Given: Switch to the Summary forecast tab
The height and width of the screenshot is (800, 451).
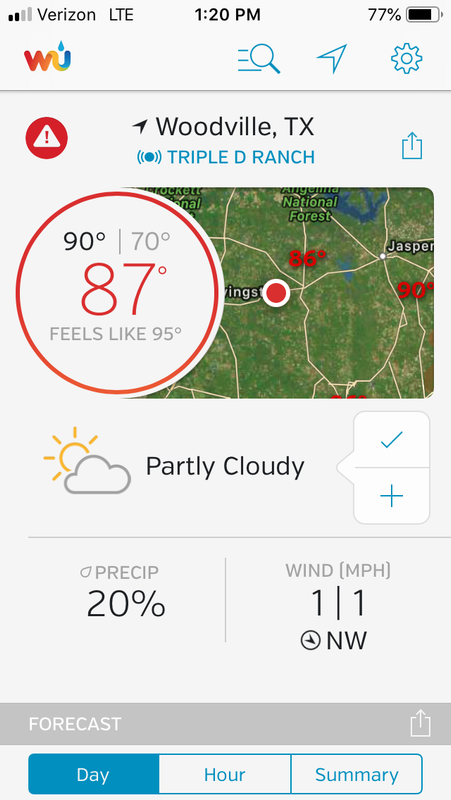Looking at the screenshot, I should (357, 774).
